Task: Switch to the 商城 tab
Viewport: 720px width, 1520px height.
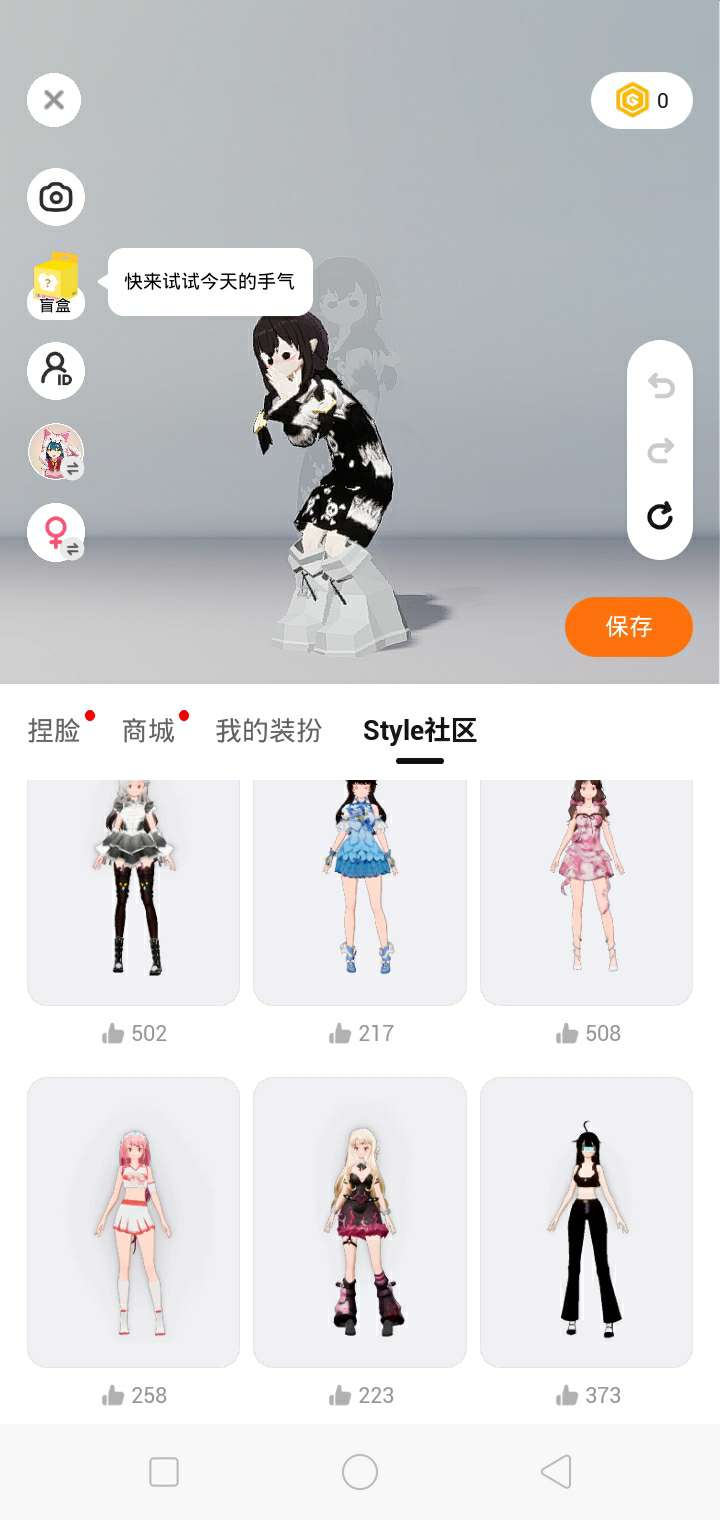Action: (x=148, y=731)
